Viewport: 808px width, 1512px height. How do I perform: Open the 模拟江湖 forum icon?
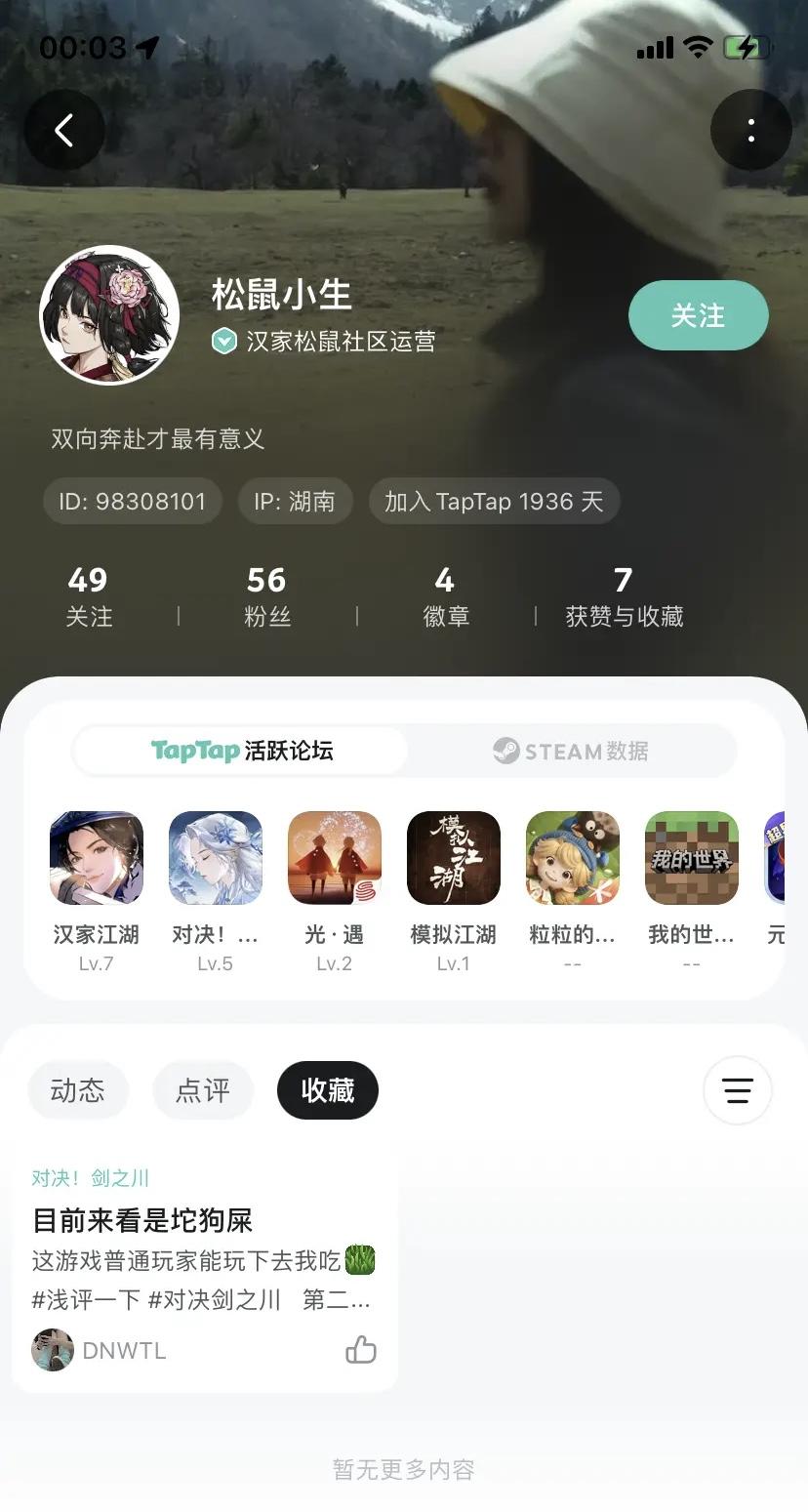tap(453, 857)
